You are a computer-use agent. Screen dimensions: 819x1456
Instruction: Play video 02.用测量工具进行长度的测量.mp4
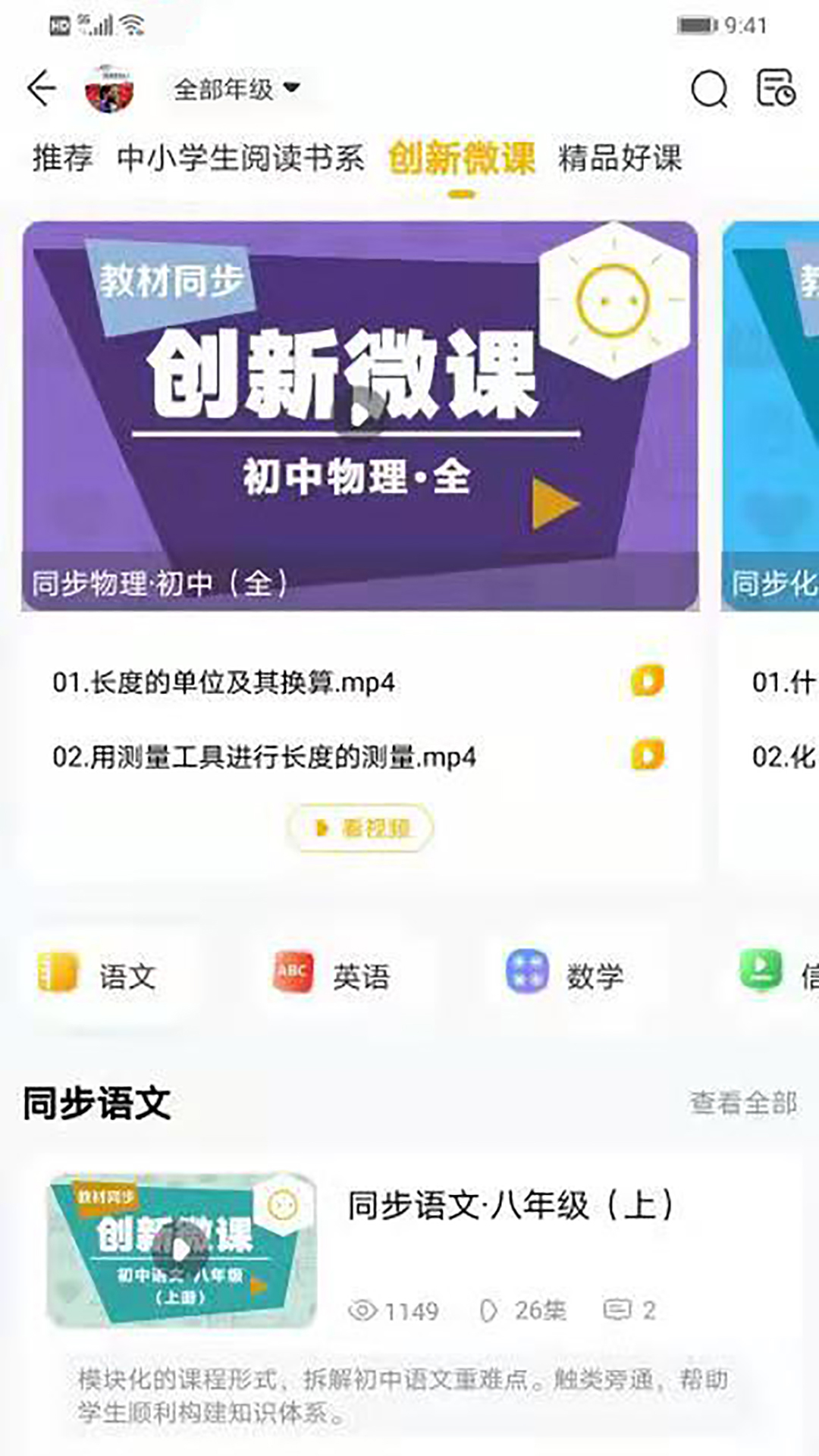pyautogui.click(x=265, y=755)
